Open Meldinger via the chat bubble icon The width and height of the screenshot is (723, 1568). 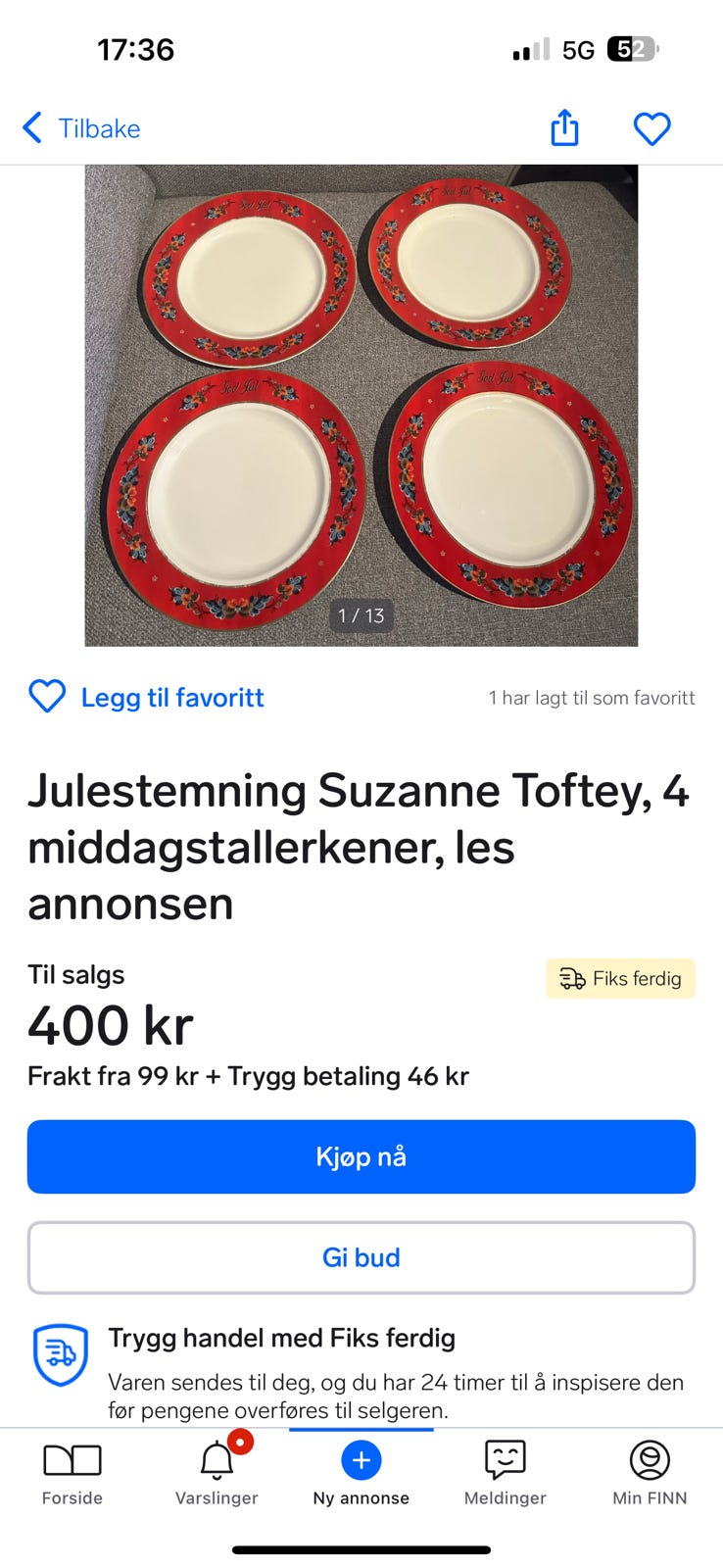505,1460
